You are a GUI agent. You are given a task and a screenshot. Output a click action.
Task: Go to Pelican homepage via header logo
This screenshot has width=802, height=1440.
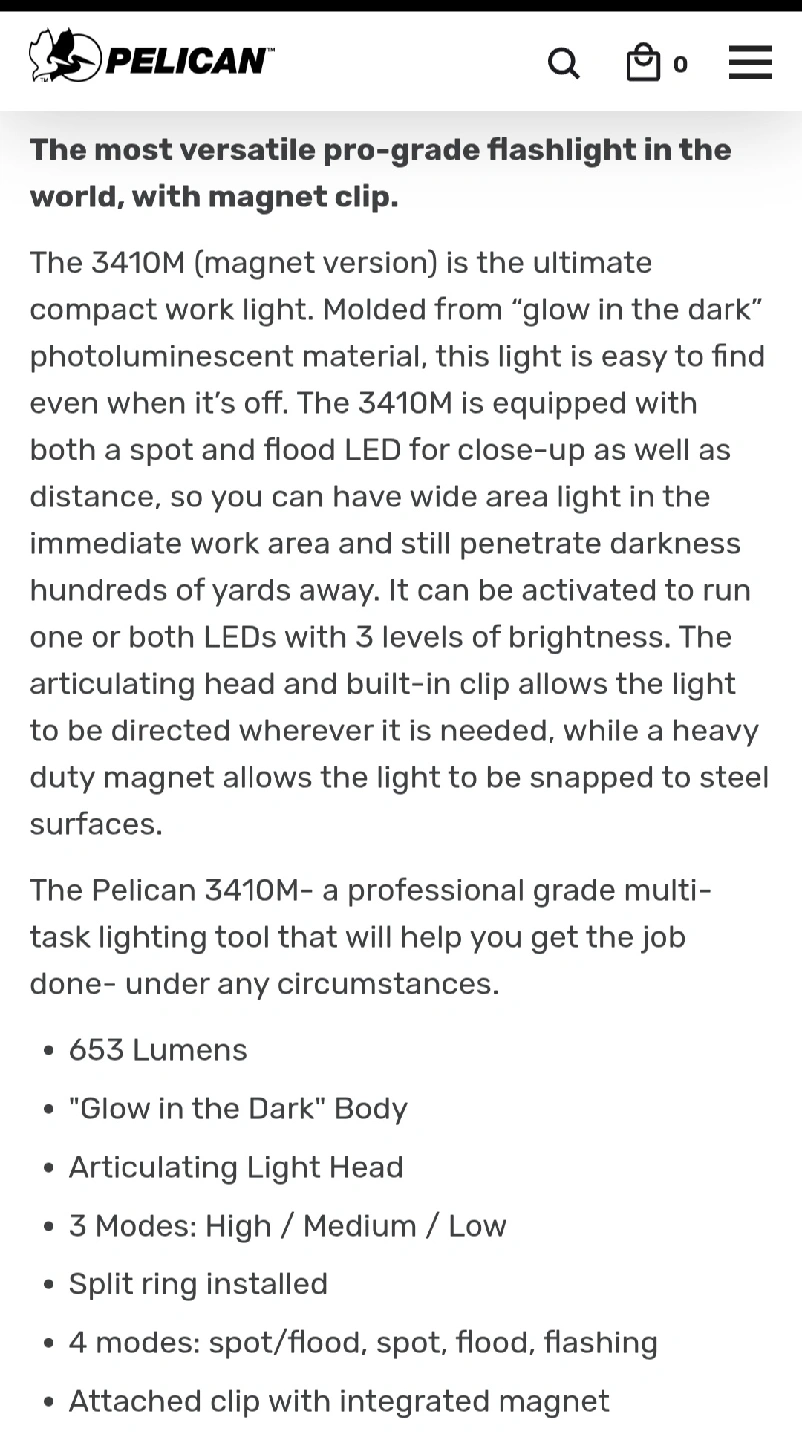152,58
